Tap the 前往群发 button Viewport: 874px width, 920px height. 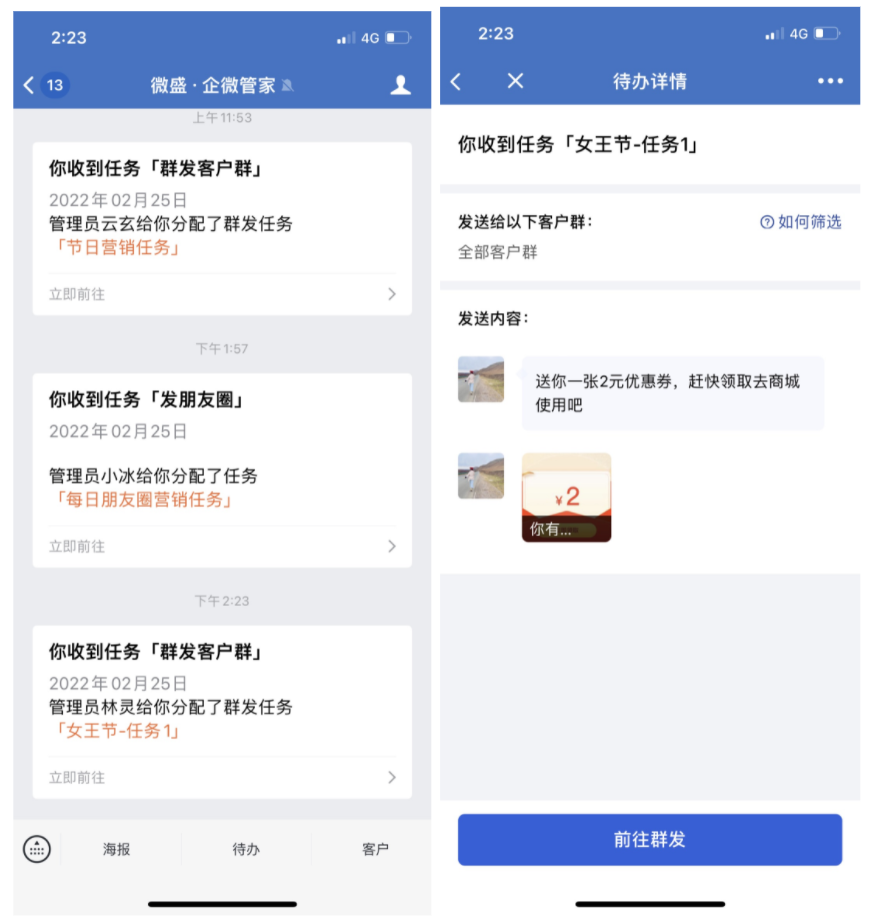click(x=650, y=839)
